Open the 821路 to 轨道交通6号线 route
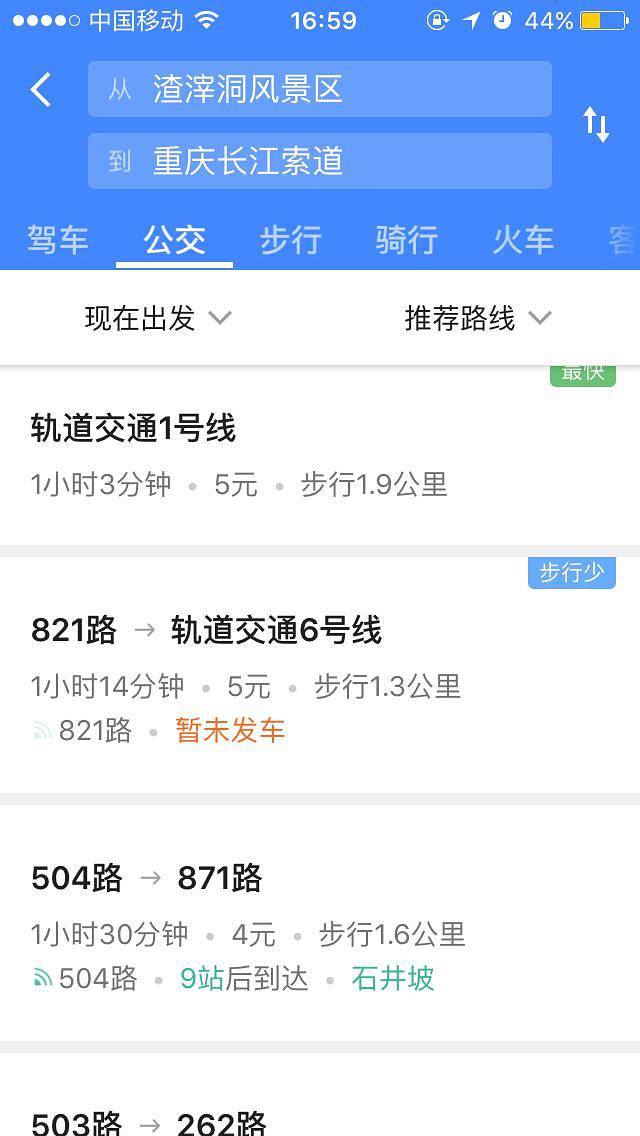The height and width of the screenshot is (1136, 640). tap(320, 675)
